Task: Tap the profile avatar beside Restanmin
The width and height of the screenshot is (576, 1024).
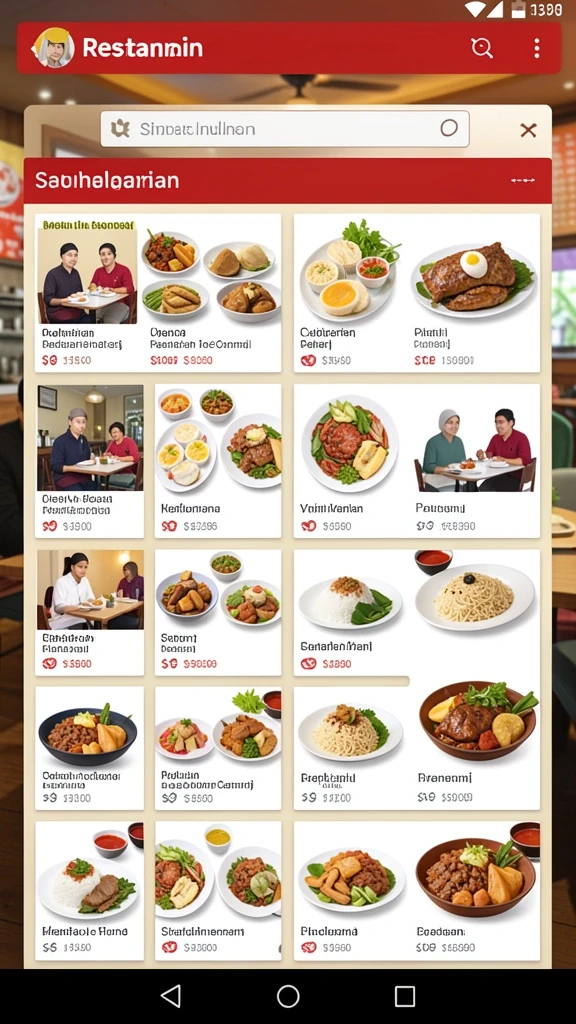Action: pos(54,48)
